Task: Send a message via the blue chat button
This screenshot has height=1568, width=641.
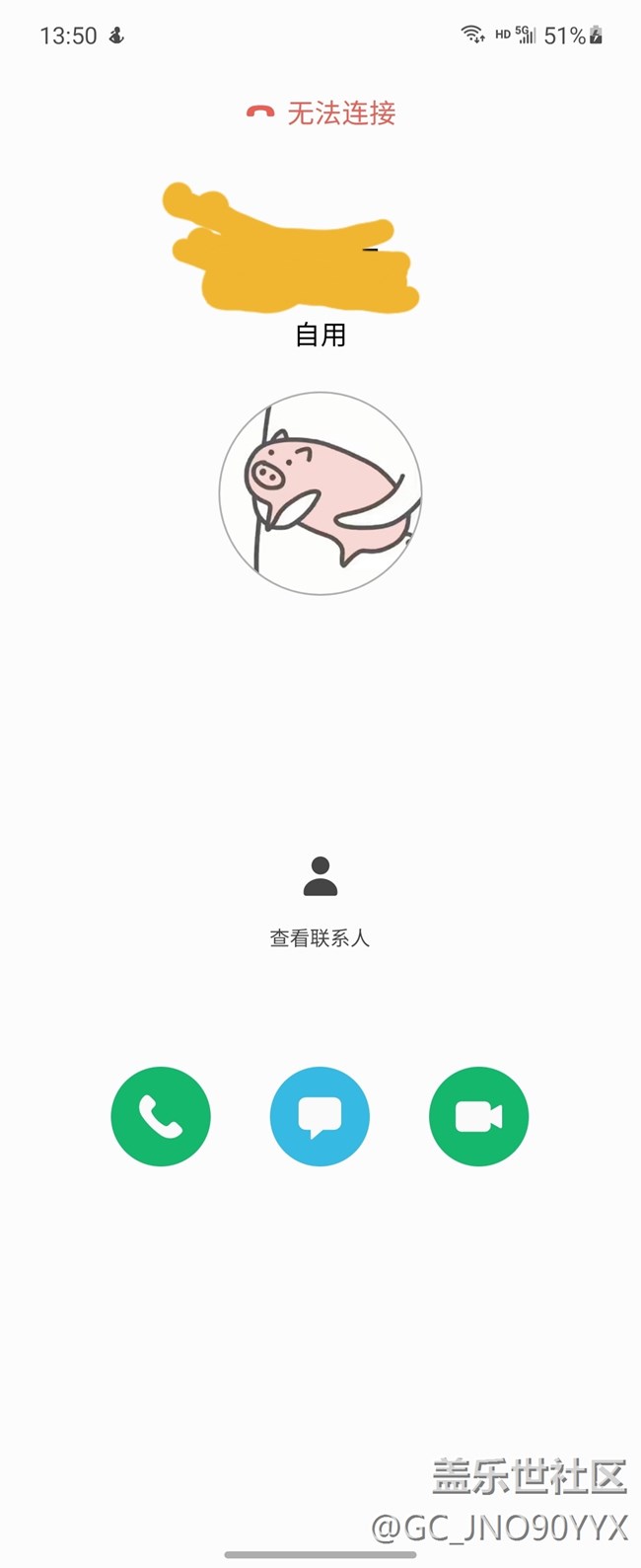Action: (320, 1116)
